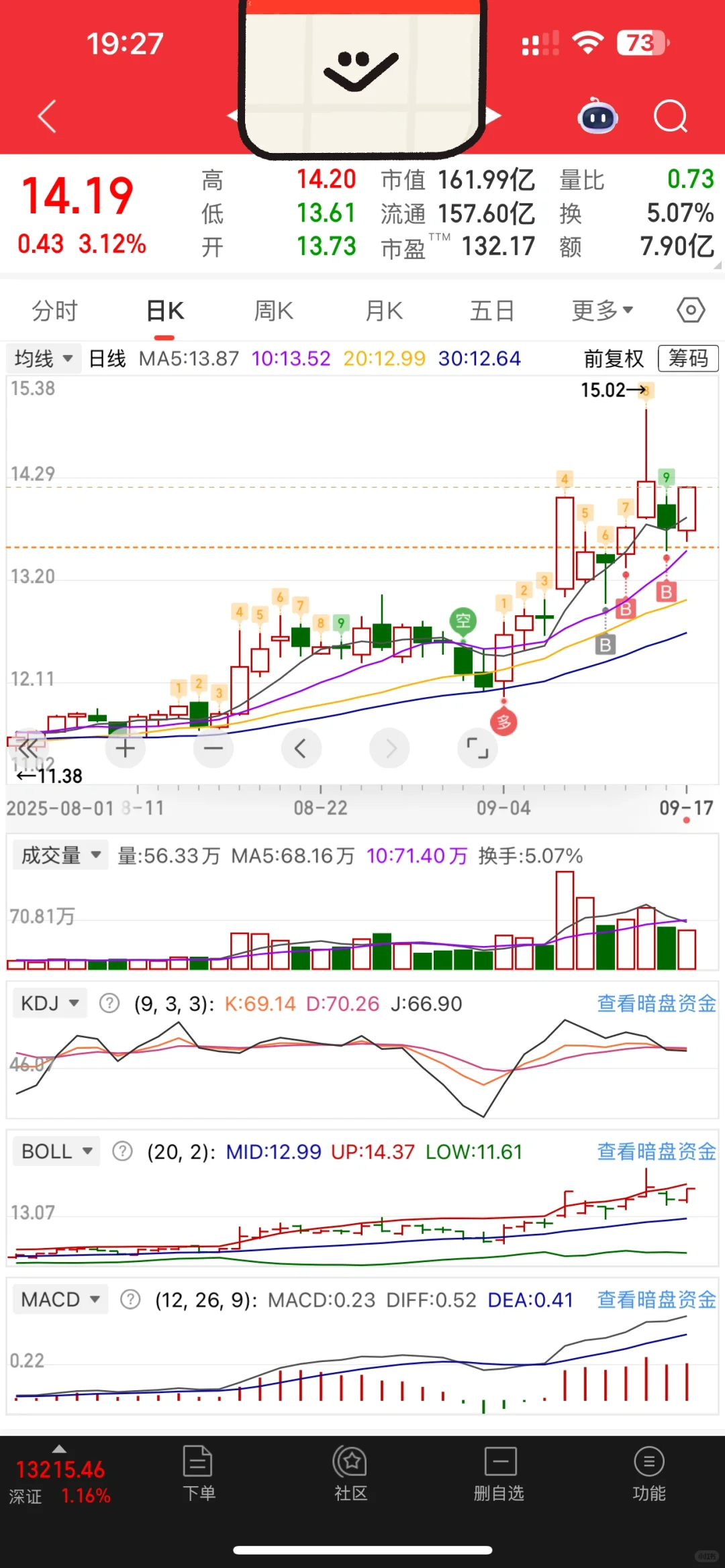Image resolution: width=725 pixels, height=1568 pixels.
Task: Open chart settings hexagon icon
Action: pos(691,311)
